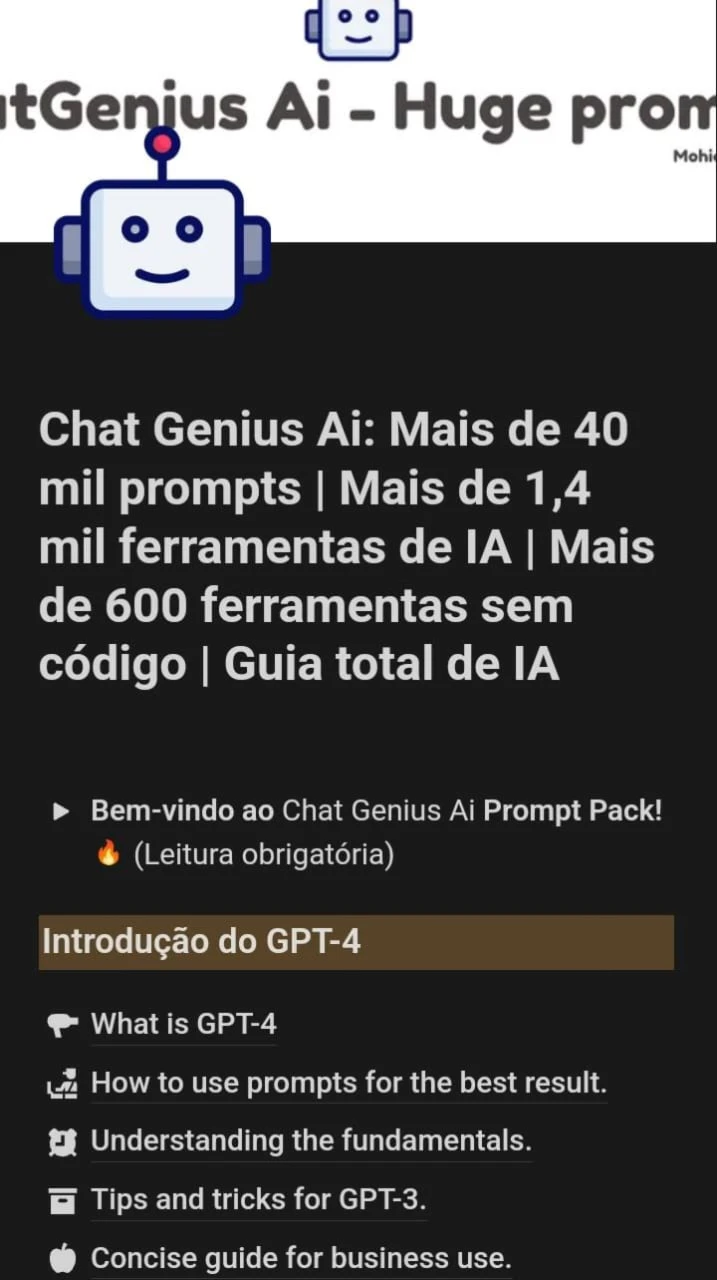
Task: Open the What is GPT-4 page
Action: [184, 1024]
